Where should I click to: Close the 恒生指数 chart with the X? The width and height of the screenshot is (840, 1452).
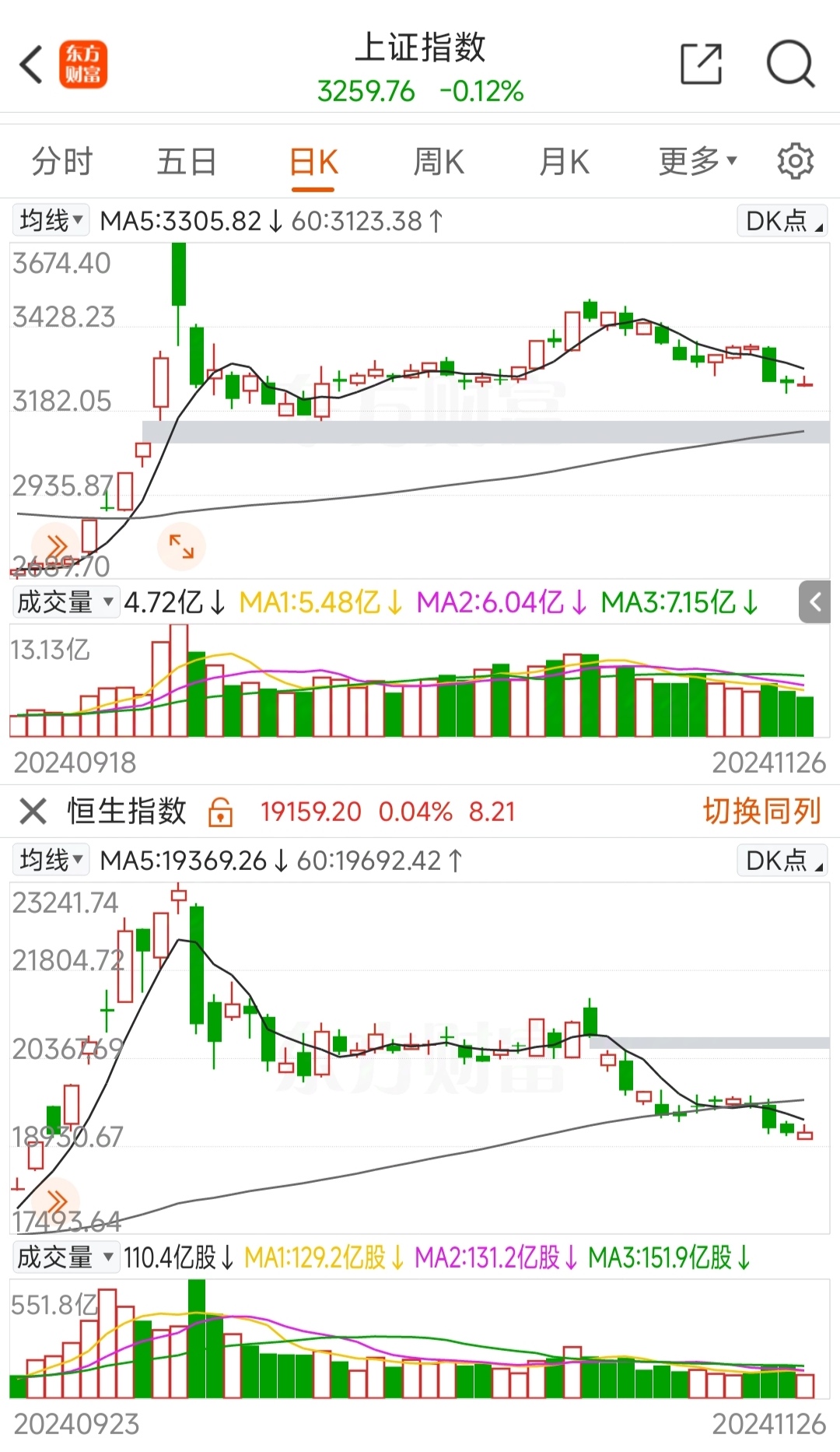[33, 812]
